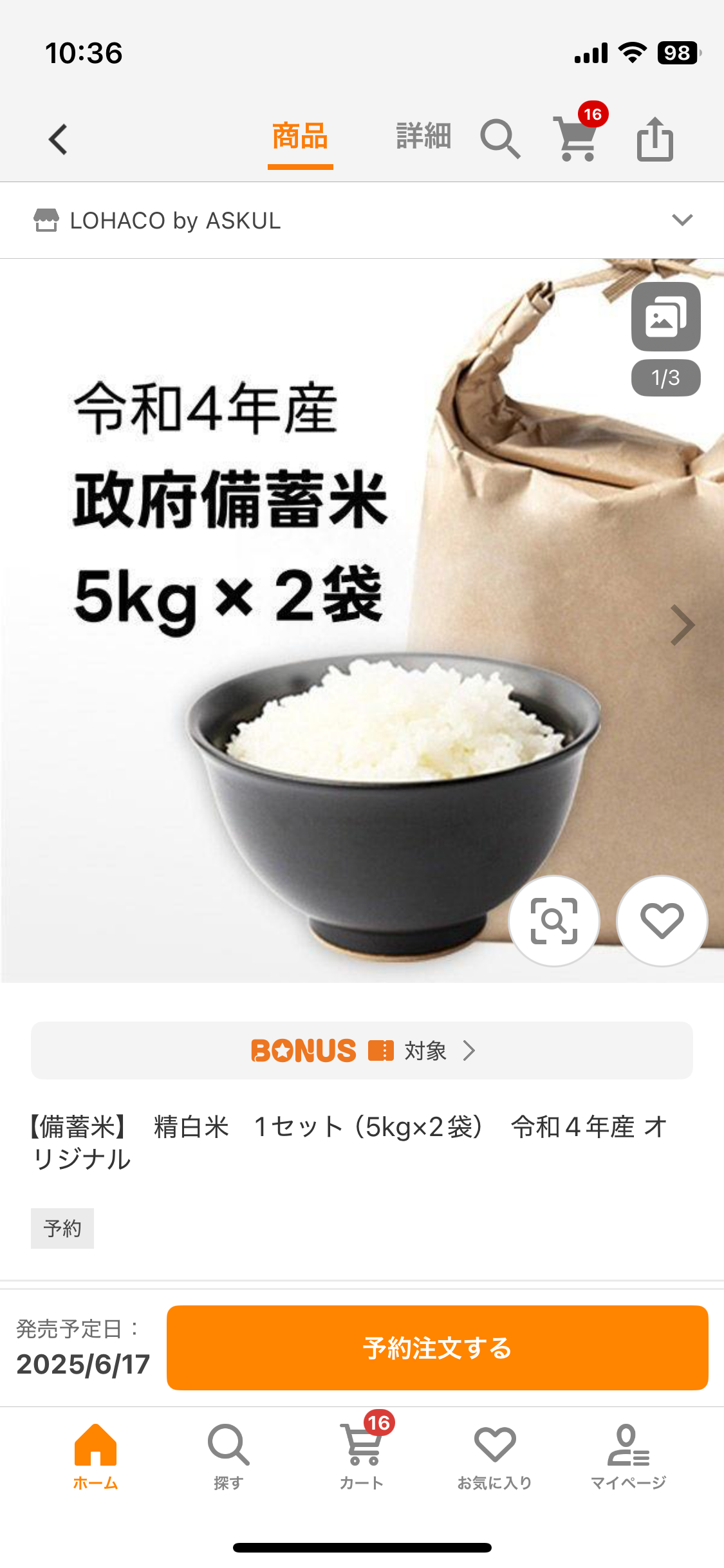Open the マイページ tab

coord(628,1456)
